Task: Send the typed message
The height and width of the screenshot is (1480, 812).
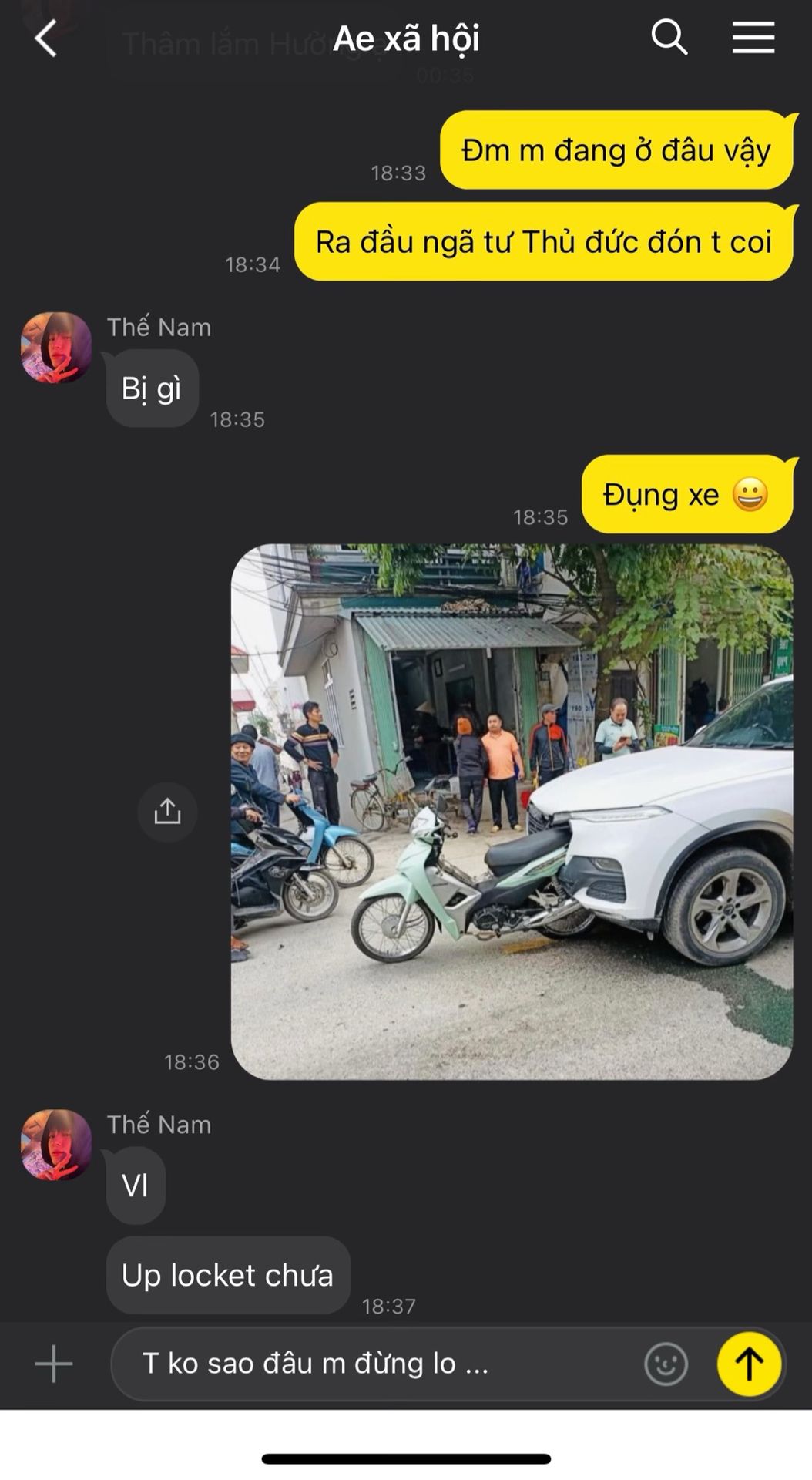Action: pos(749,1364)
